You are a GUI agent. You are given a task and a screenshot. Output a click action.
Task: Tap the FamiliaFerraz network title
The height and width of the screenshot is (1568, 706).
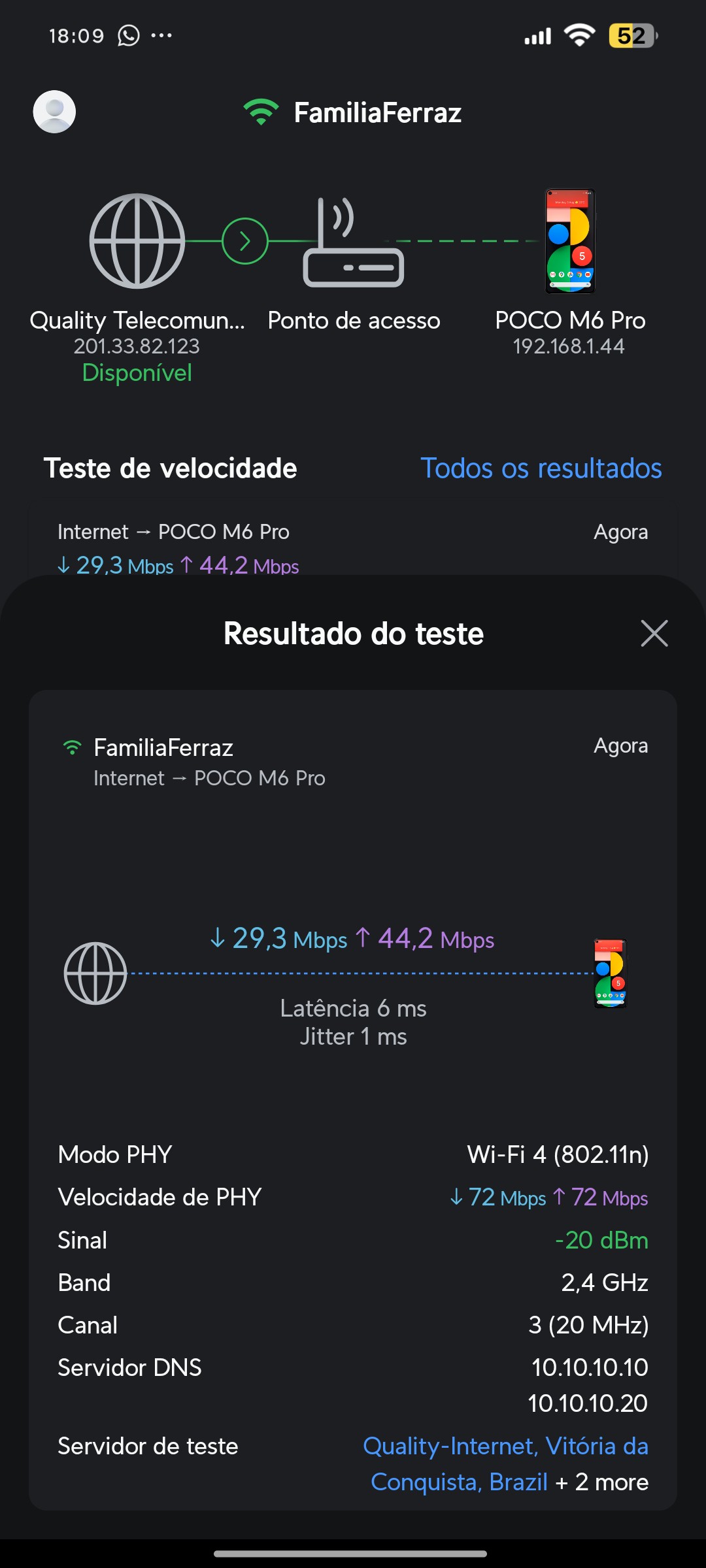coord(377,112)
